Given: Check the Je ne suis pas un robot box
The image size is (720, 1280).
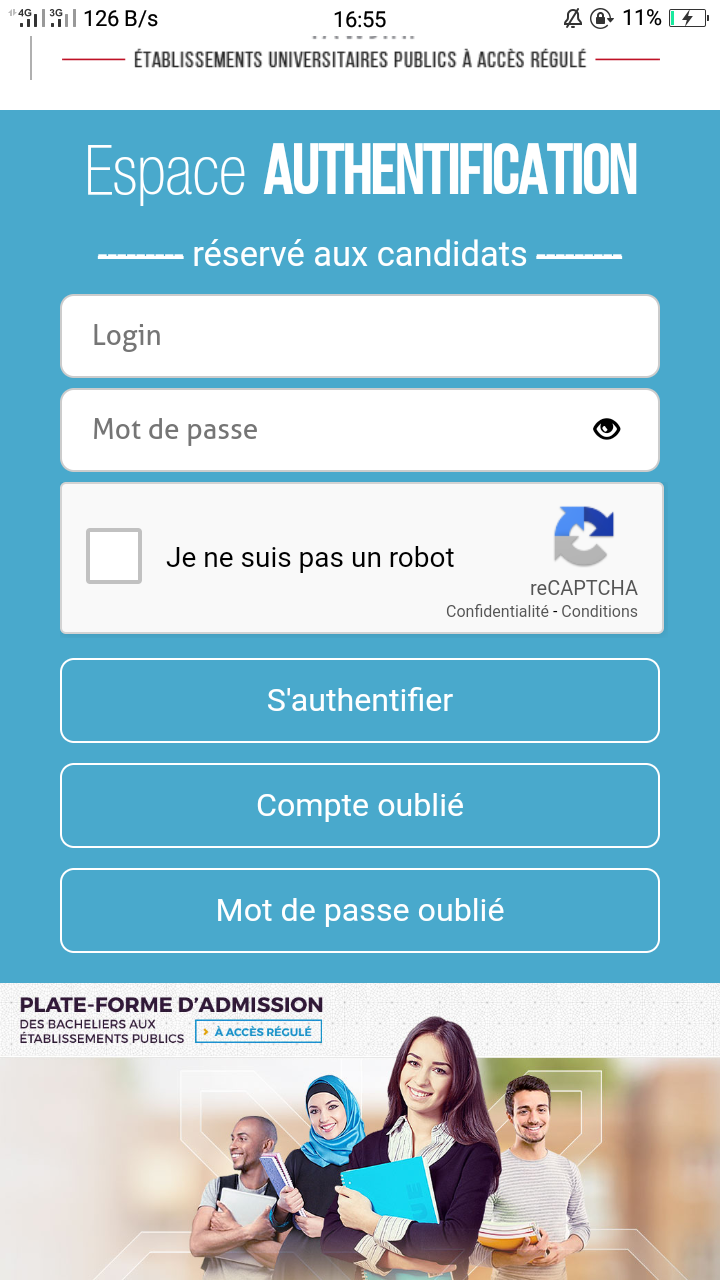Looking at the screenshot, I should click(114, 556).
